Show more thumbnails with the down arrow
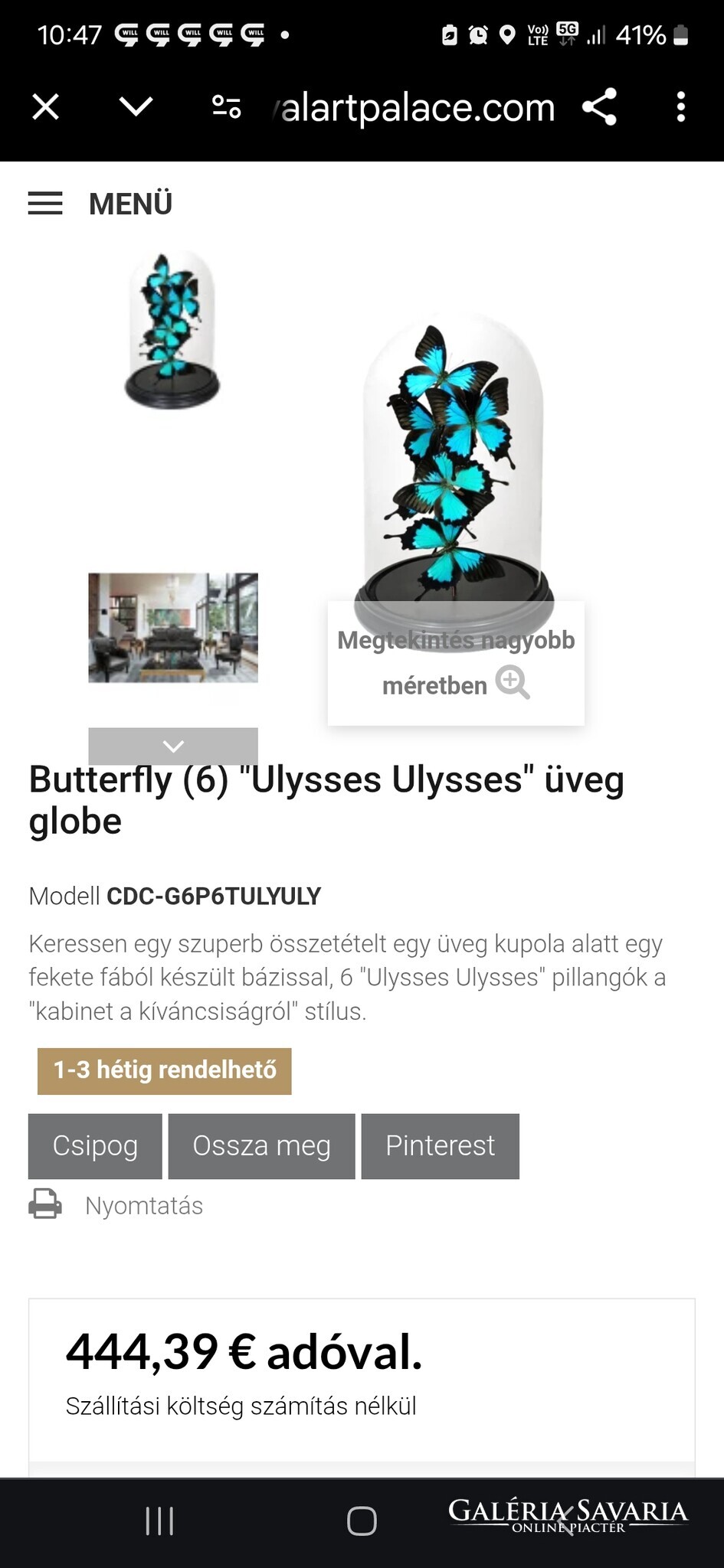The width and height of the screenshot is (724, 1568). click(x=173, y=746)
